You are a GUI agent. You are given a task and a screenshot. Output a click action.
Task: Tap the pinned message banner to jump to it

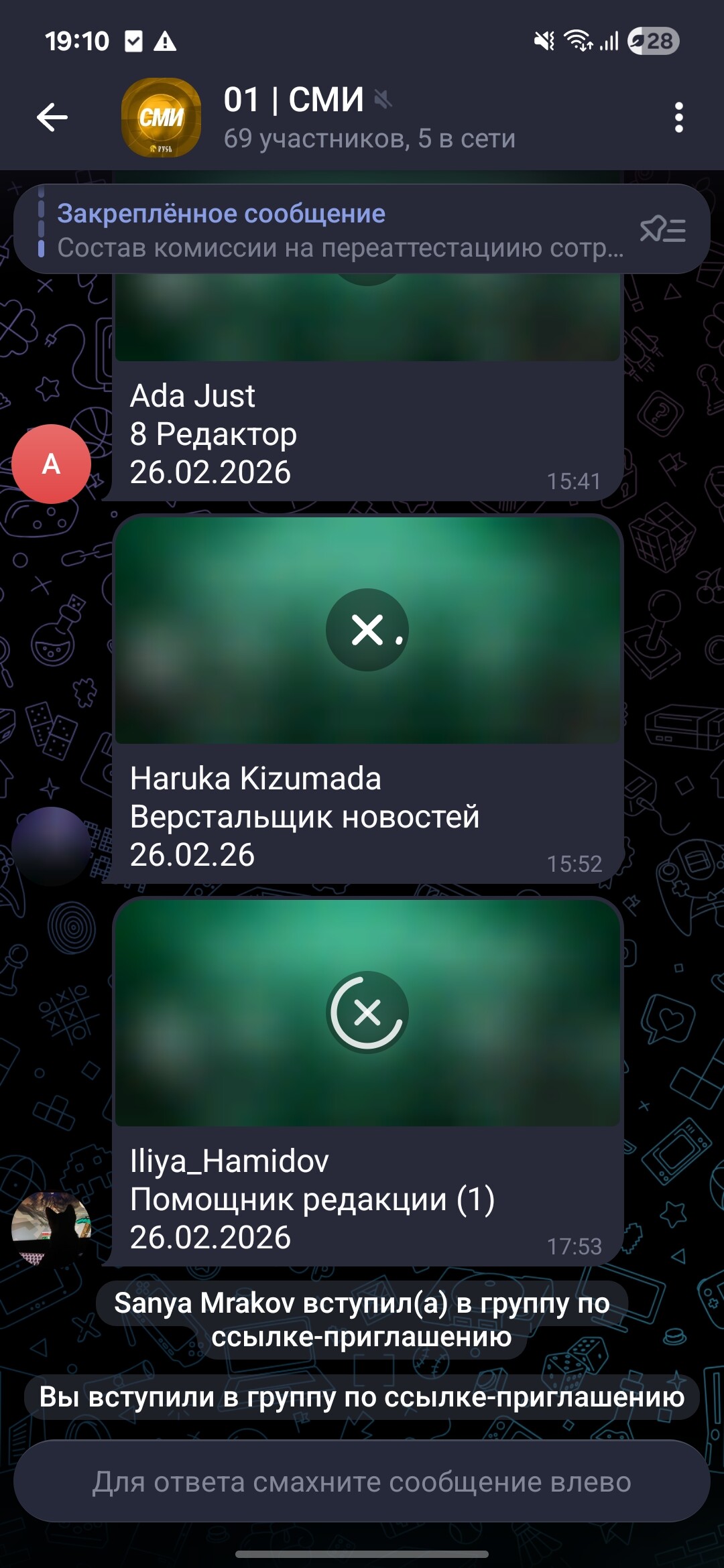[x=335, y=231]
